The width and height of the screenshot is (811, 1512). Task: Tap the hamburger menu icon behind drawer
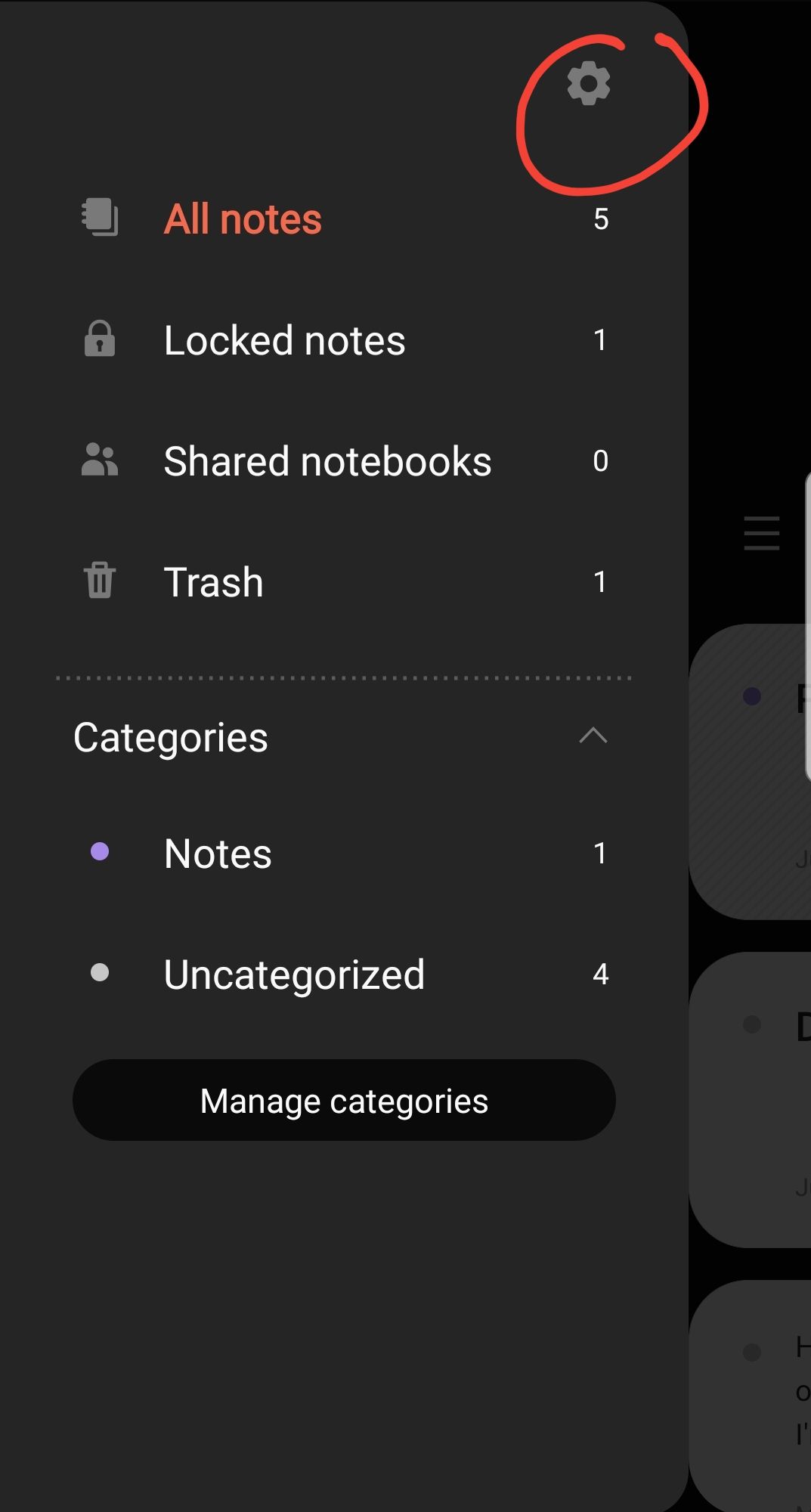[x=761, y=533]
